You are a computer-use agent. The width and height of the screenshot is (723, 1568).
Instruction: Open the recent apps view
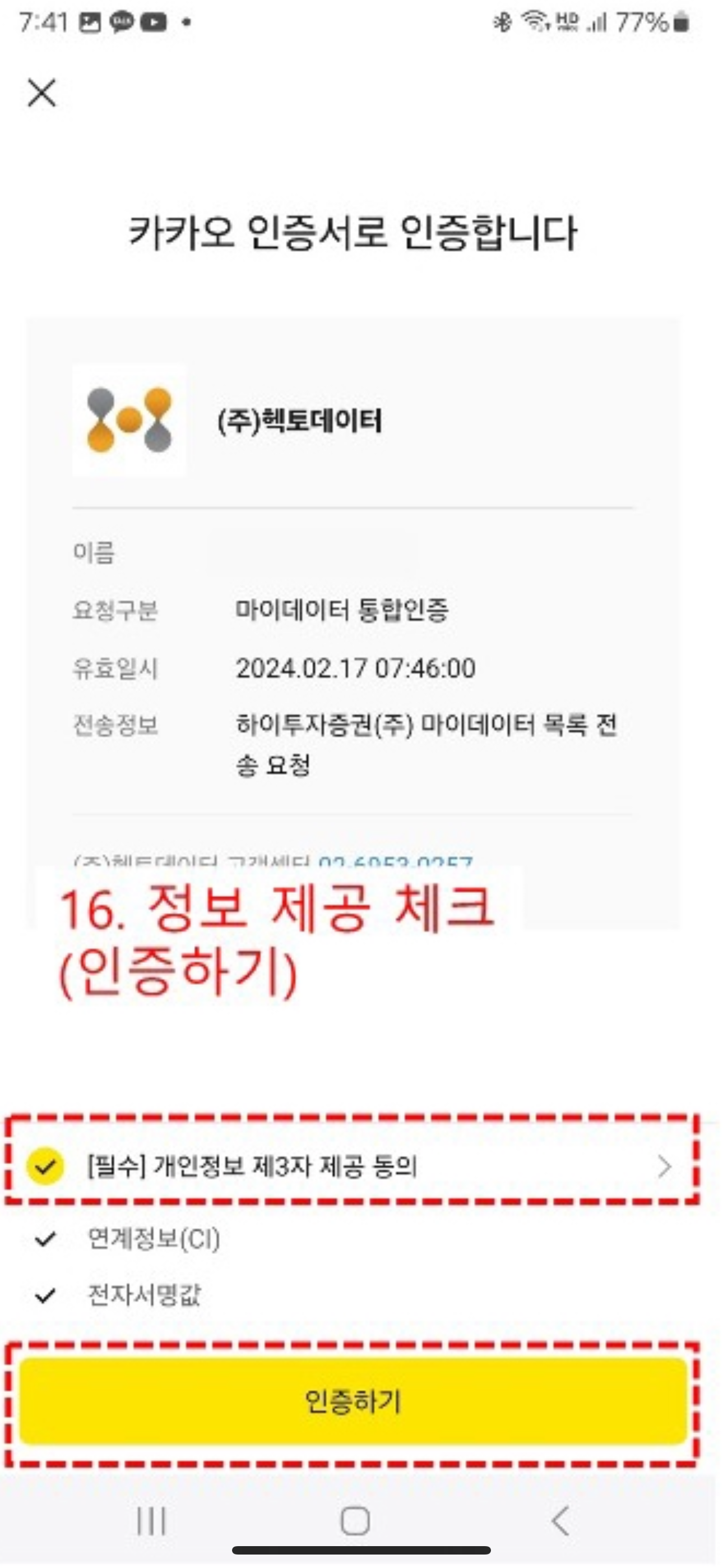pos(151,1520)
